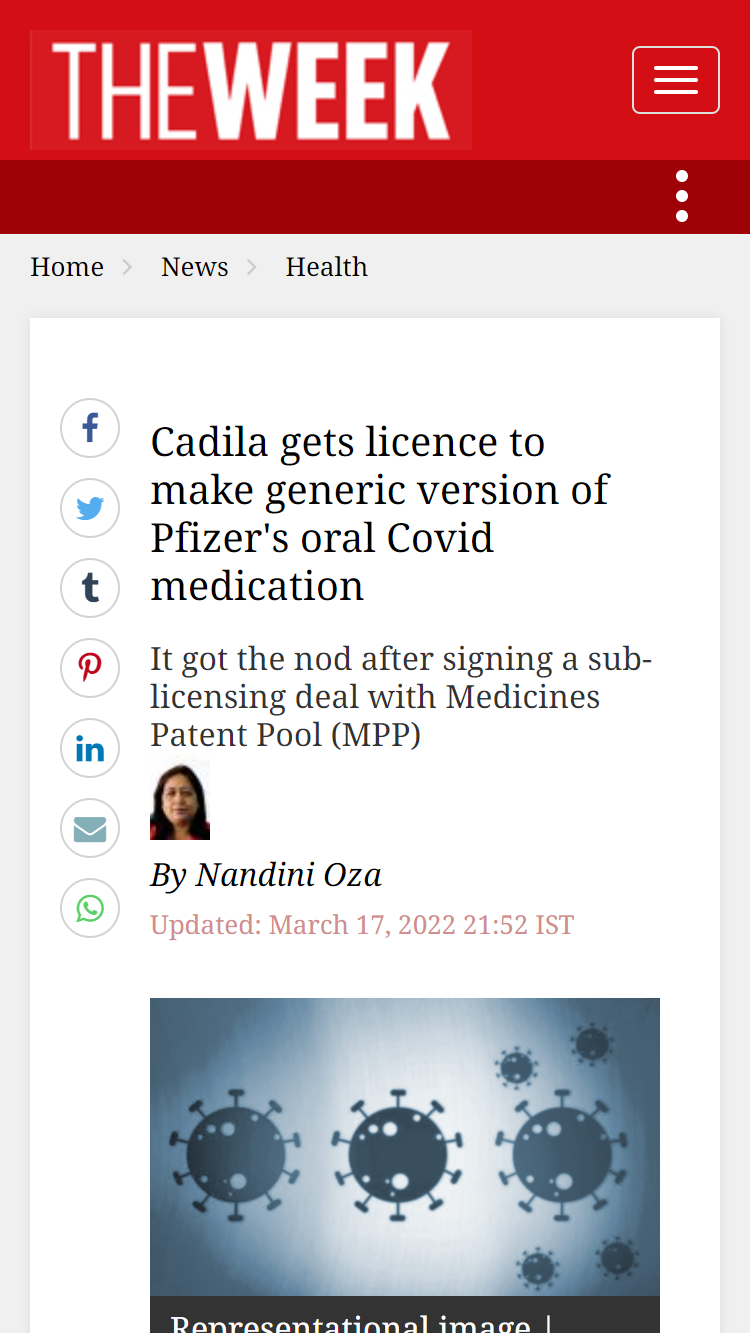Share this article on Twitter
The width and height of the screenshot is (750, 1333).
tap(90, 508)
